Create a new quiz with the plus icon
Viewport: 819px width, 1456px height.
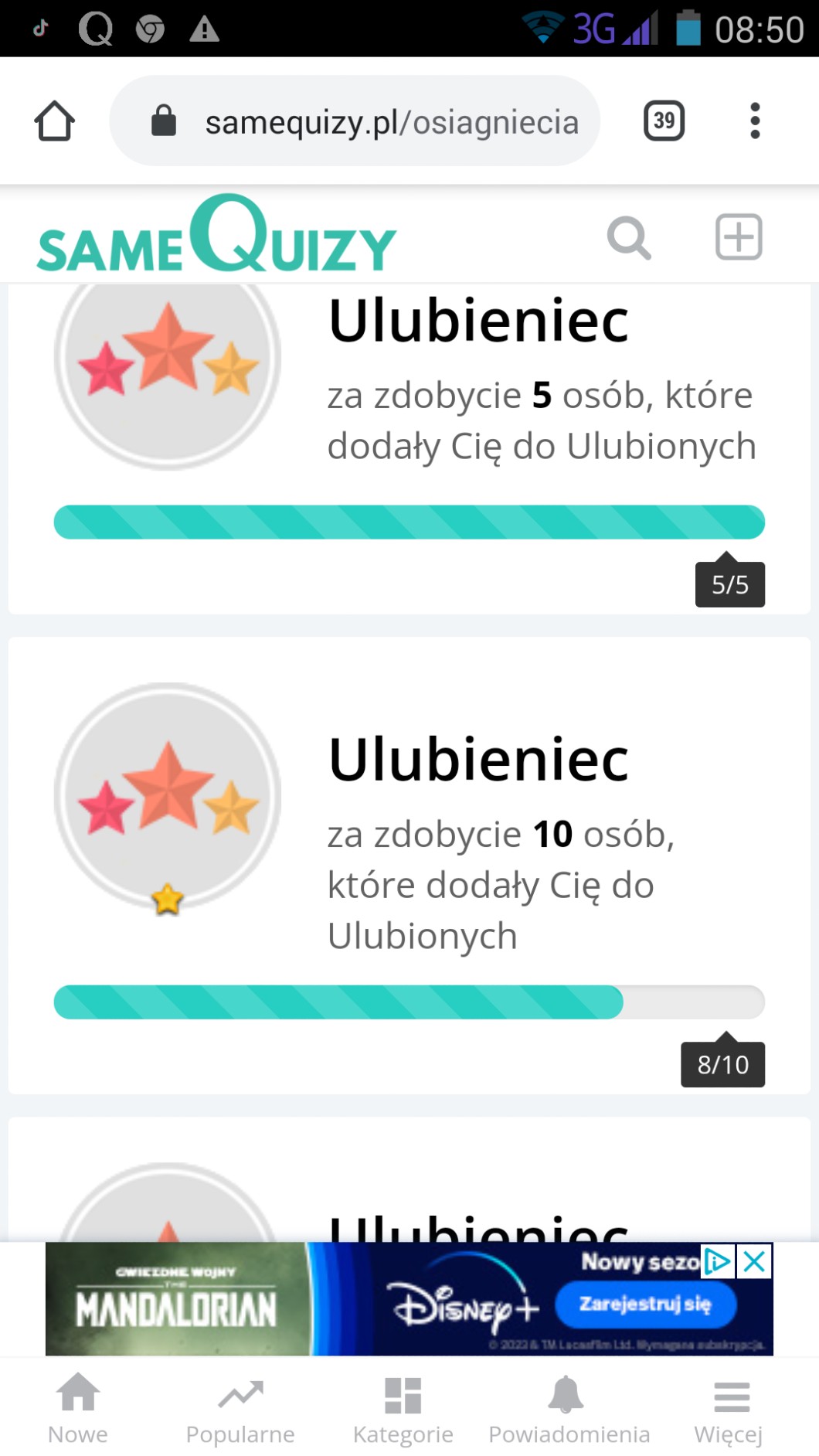pyautogui.click(x=739, y=236)
